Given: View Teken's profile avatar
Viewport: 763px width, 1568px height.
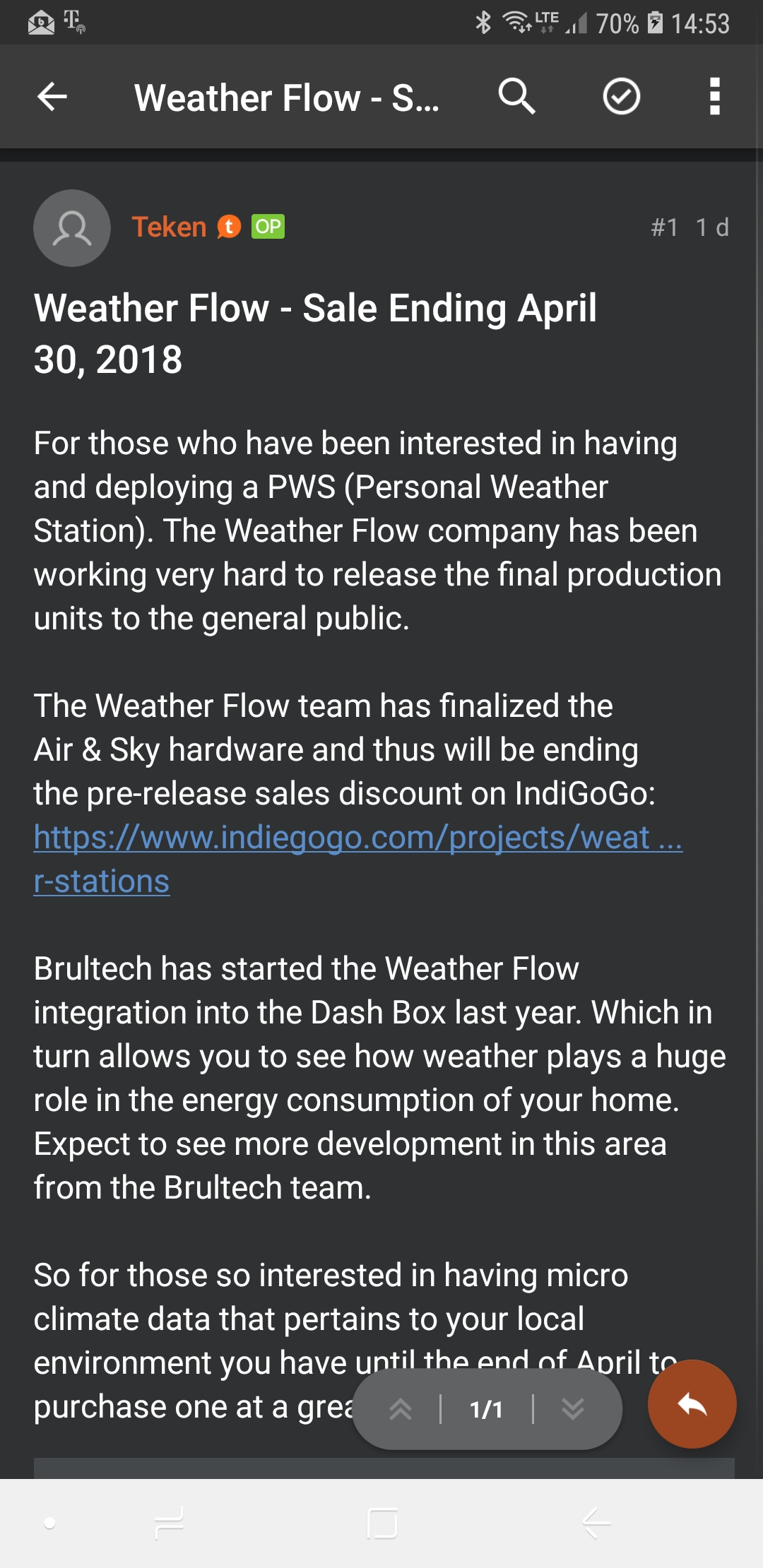Looking at the screenshot, I should [72, 228].
